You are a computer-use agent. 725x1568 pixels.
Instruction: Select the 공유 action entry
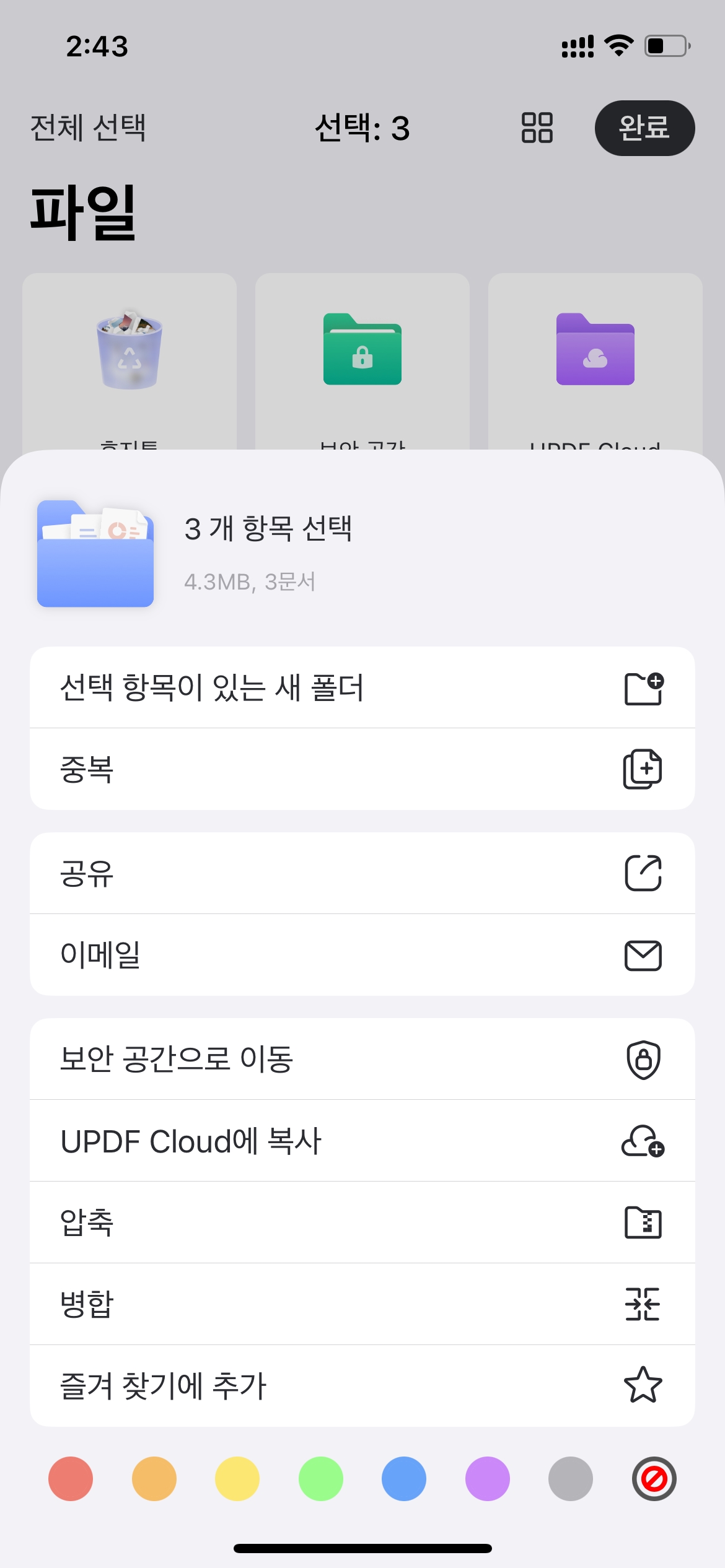pos(248,873)
